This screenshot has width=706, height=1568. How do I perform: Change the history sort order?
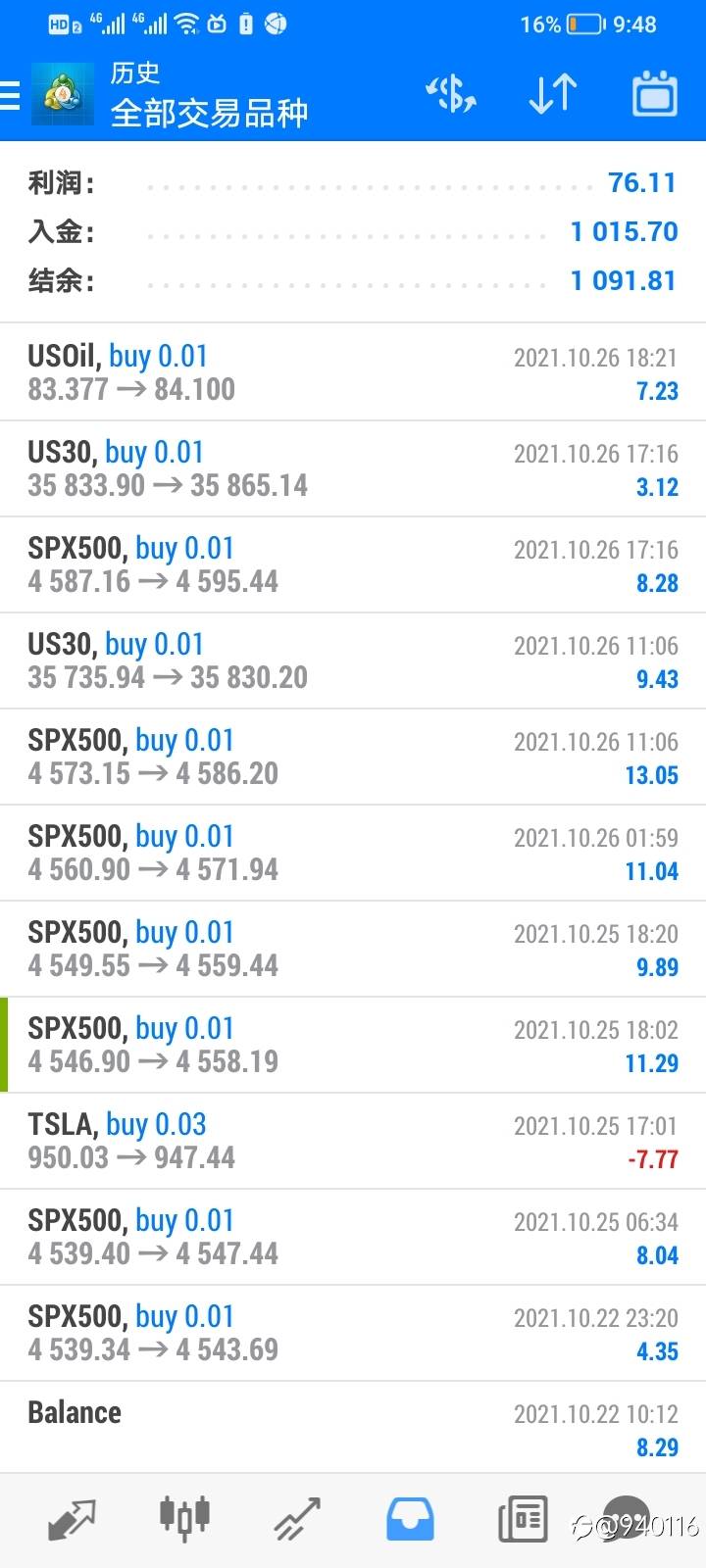pos(552,95)
